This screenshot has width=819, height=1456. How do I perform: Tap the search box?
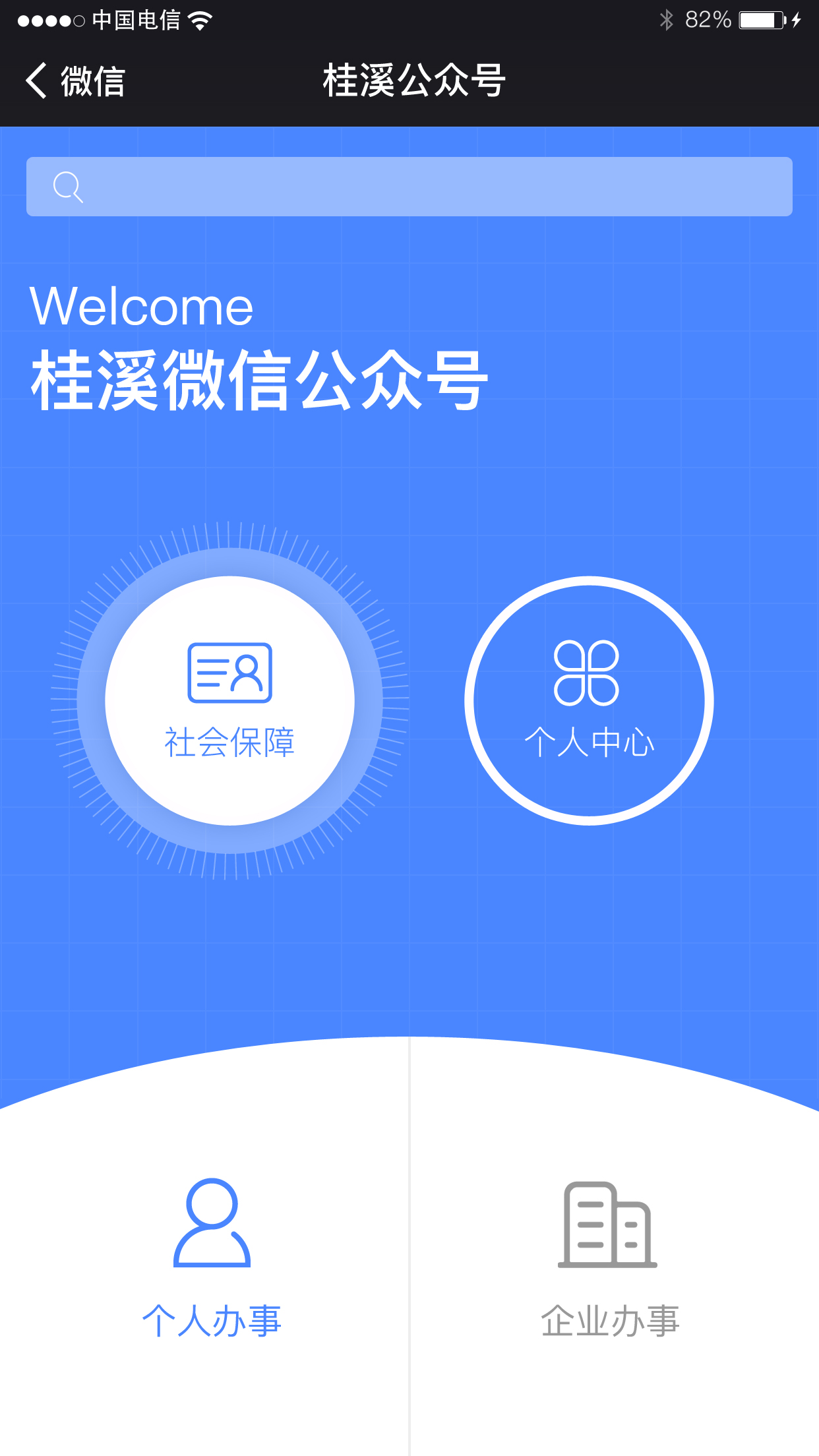(409, 187)
